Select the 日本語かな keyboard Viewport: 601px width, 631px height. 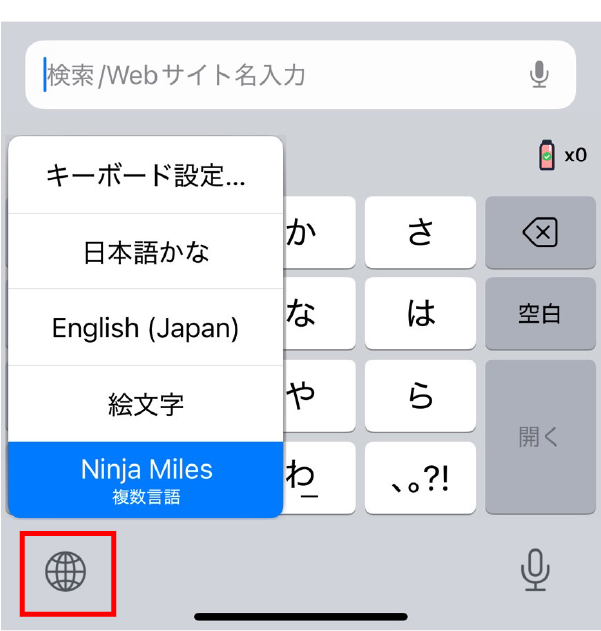click(146, 252)
